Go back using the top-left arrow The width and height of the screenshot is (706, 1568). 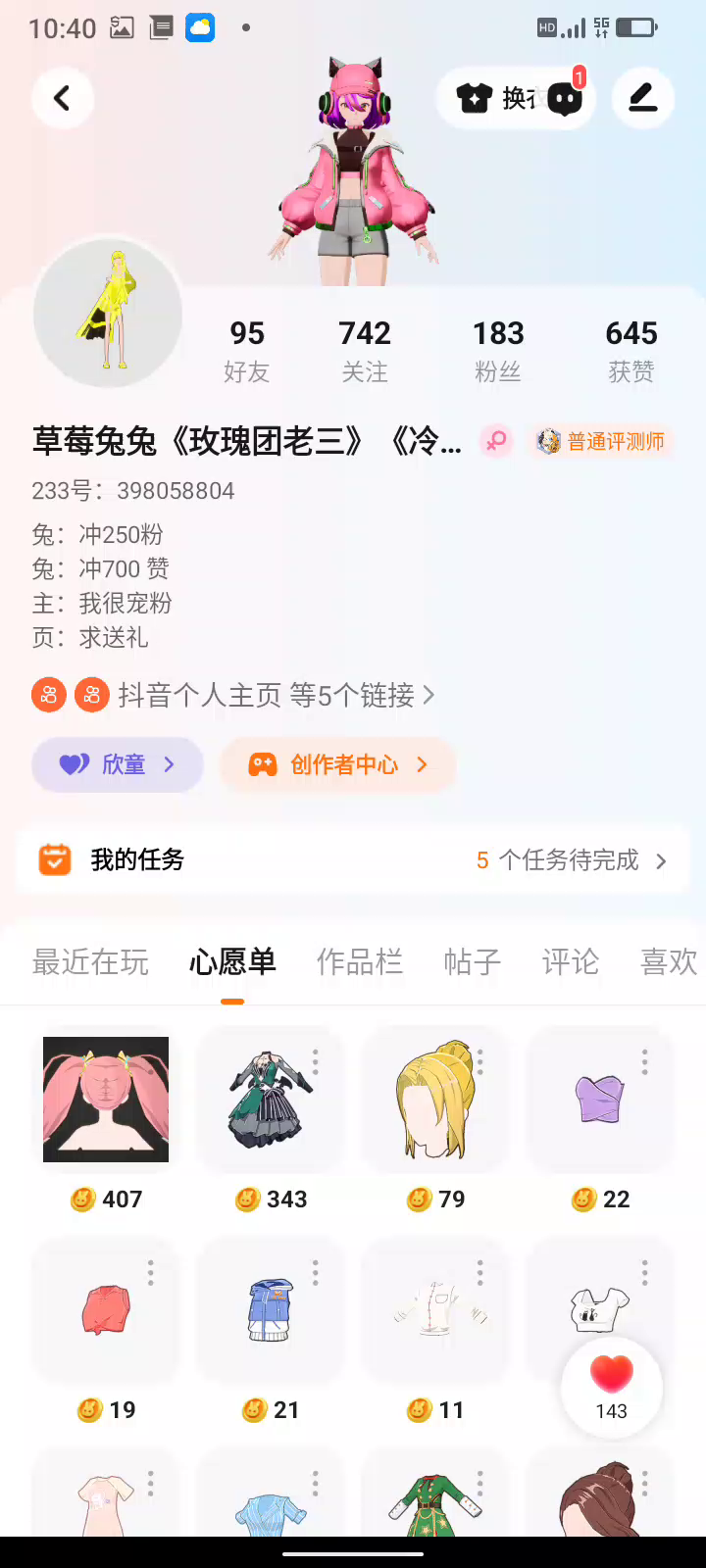[x=62, y=98]
